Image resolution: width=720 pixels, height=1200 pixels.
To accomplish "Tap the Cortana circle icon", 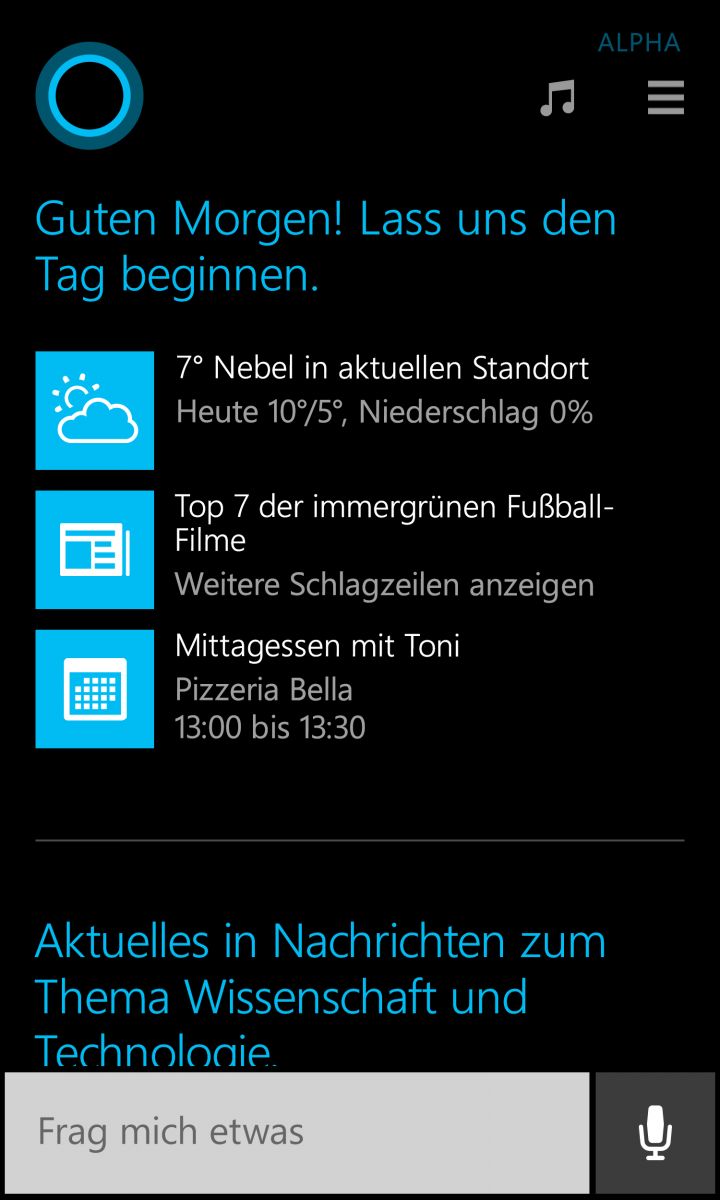I will [x=89, y=96].
